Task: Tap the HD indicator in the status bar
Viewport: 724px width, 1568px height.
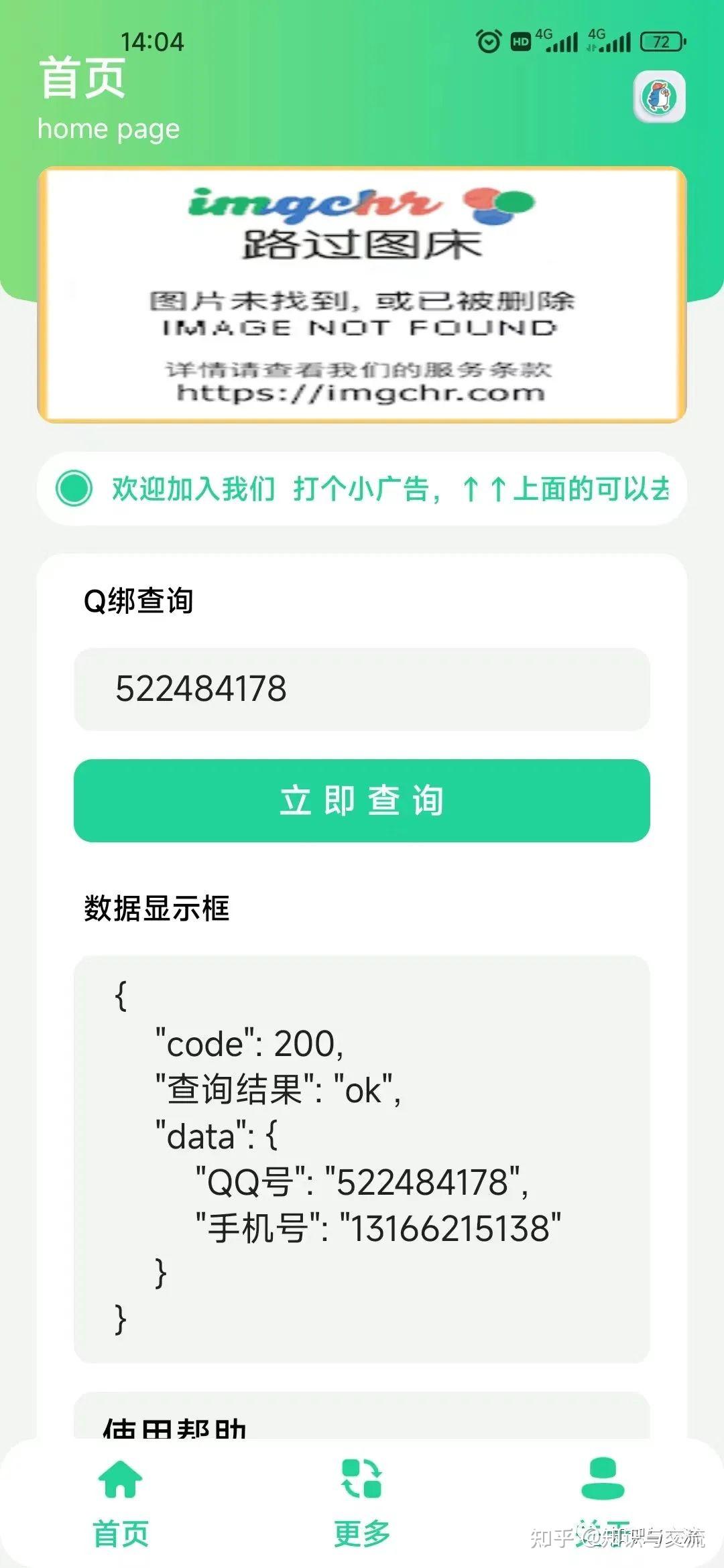Action: tap(520, 42)
